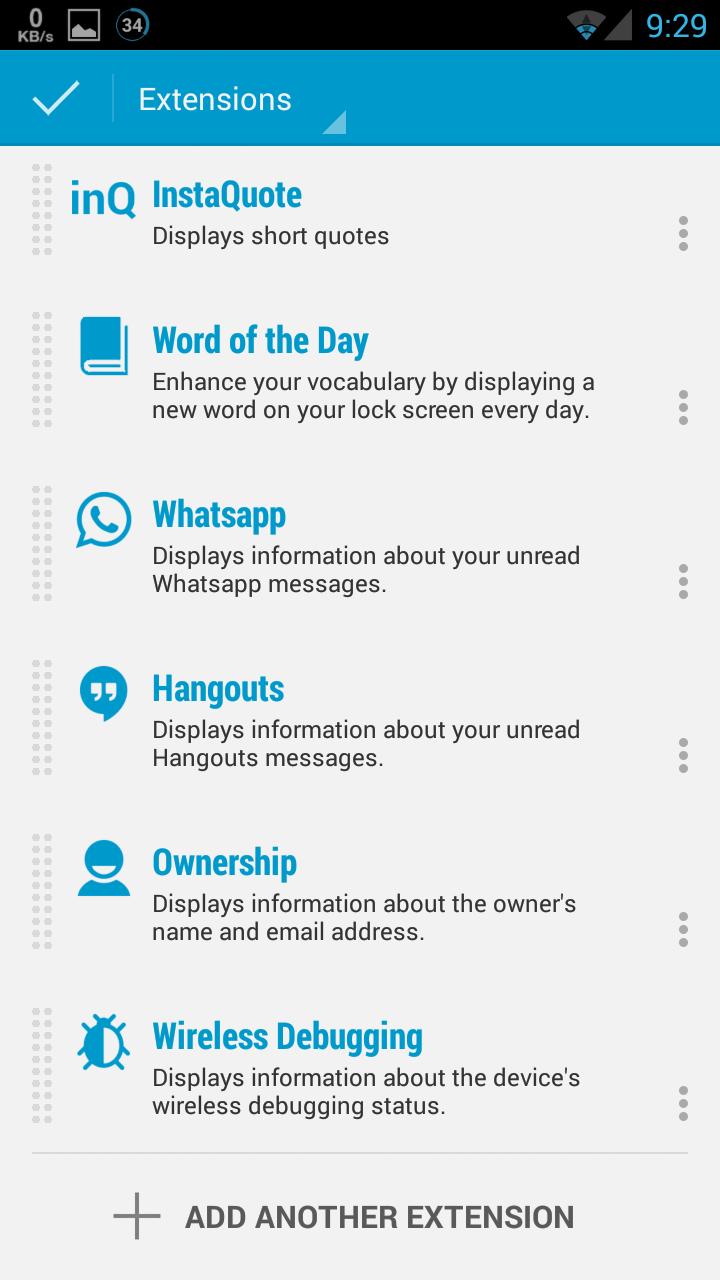Tap the checkmark to confirm extensions
720x1280 pixels.
56,97
